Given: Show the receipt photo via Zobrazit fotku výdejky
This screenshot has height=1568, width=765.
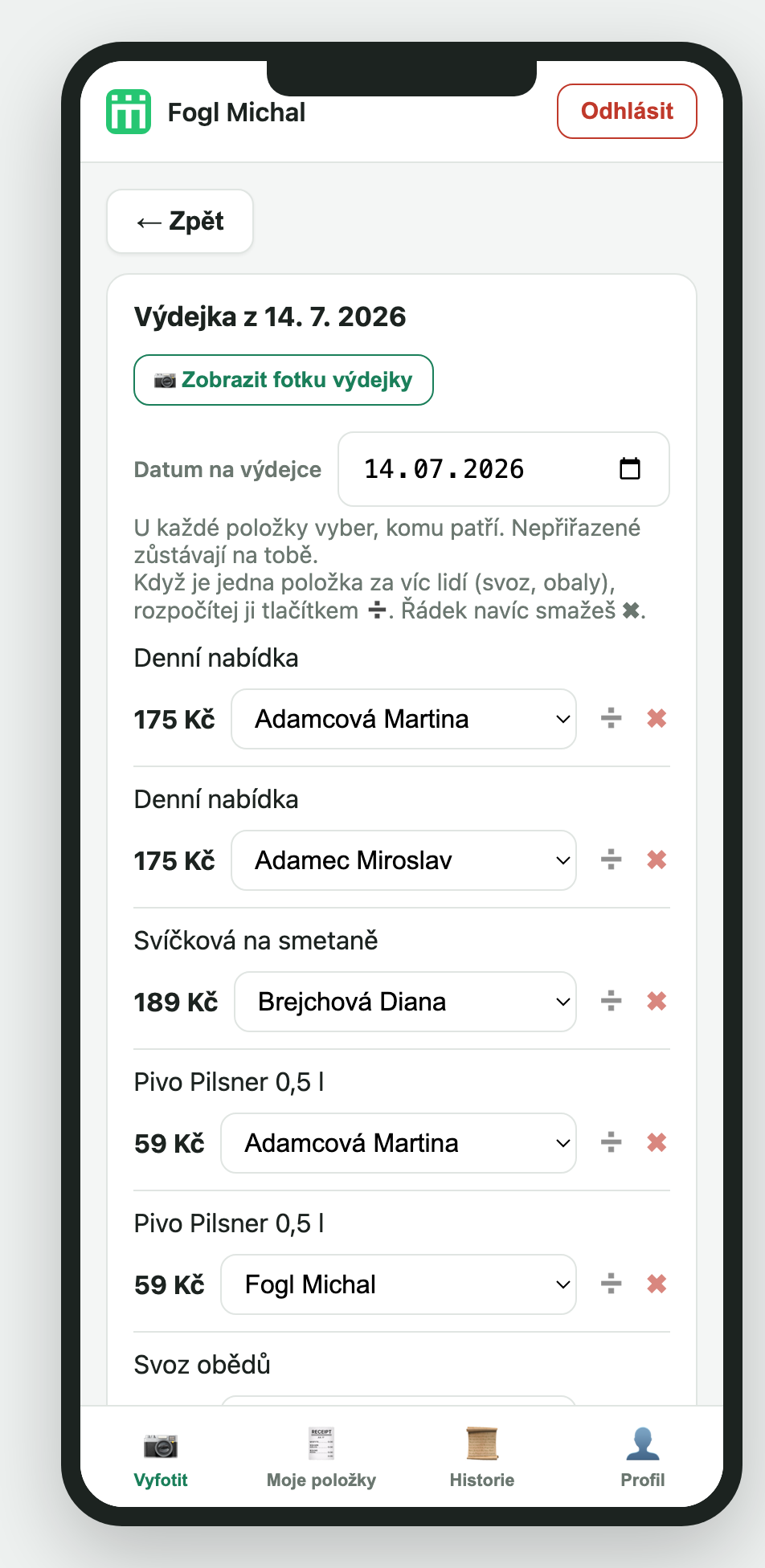Looking at the screenshot, I should click(284, 380).
